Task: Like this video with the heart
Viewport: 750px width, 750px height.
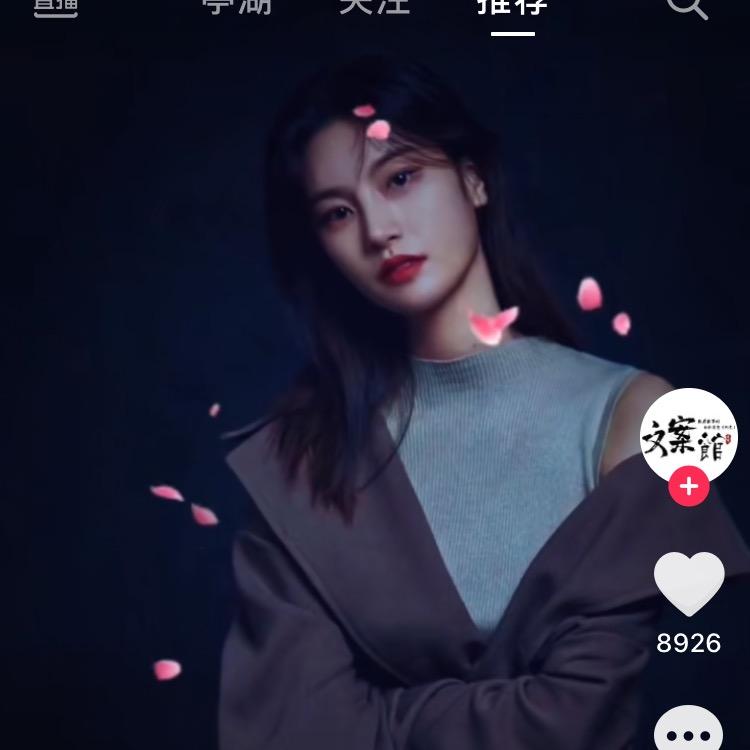Action: click(689, 584)
